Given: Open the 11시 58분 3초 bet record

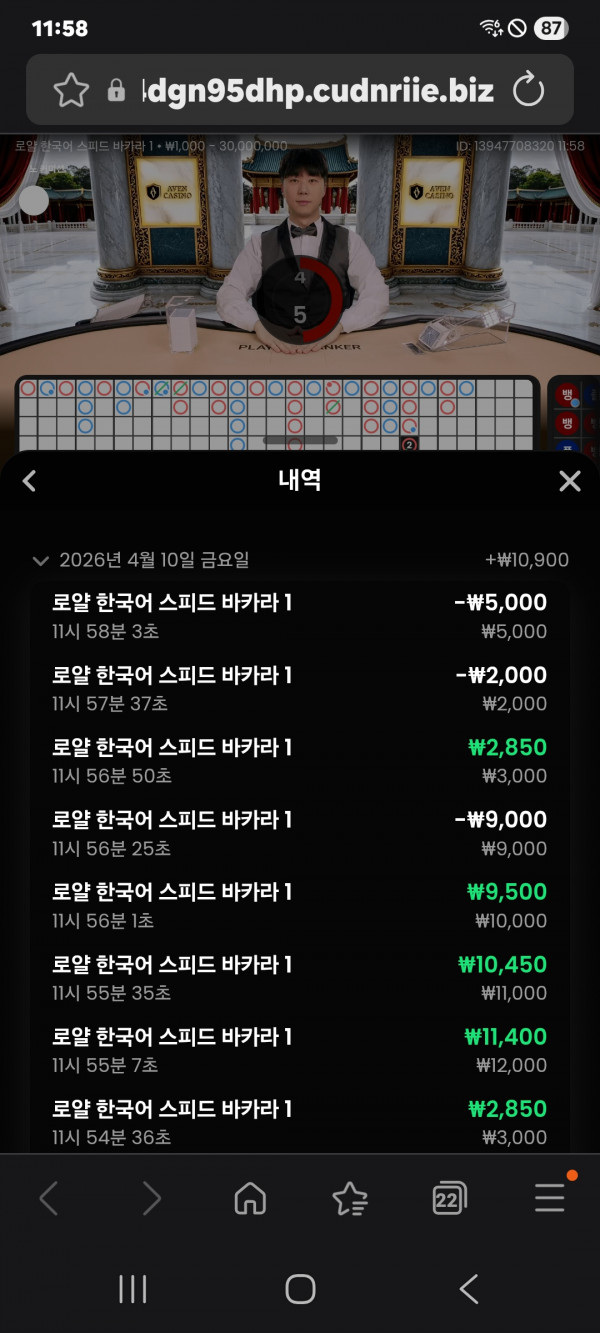Looking at the screenshot, I should tap(300, 616).
